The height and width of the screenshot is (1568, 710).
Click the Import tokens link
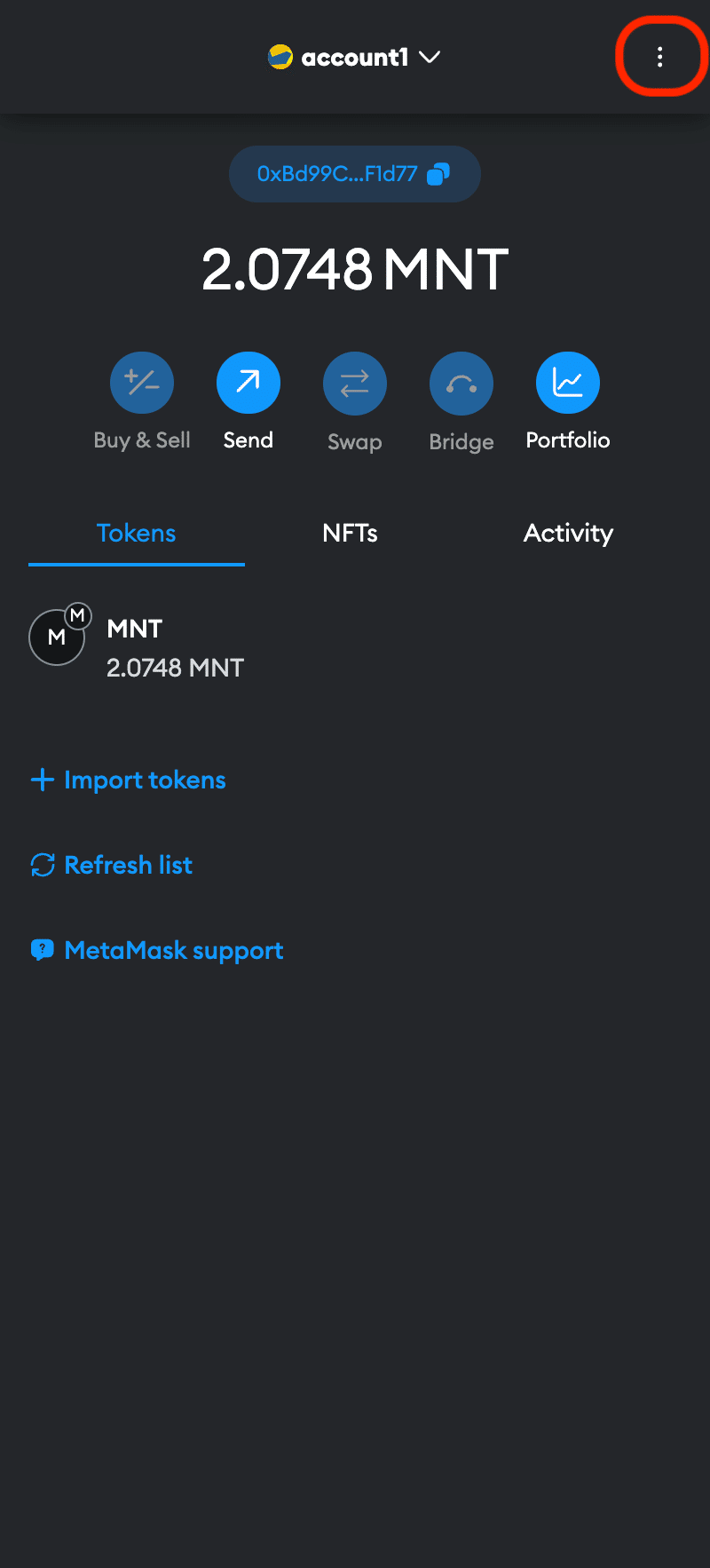144,779
